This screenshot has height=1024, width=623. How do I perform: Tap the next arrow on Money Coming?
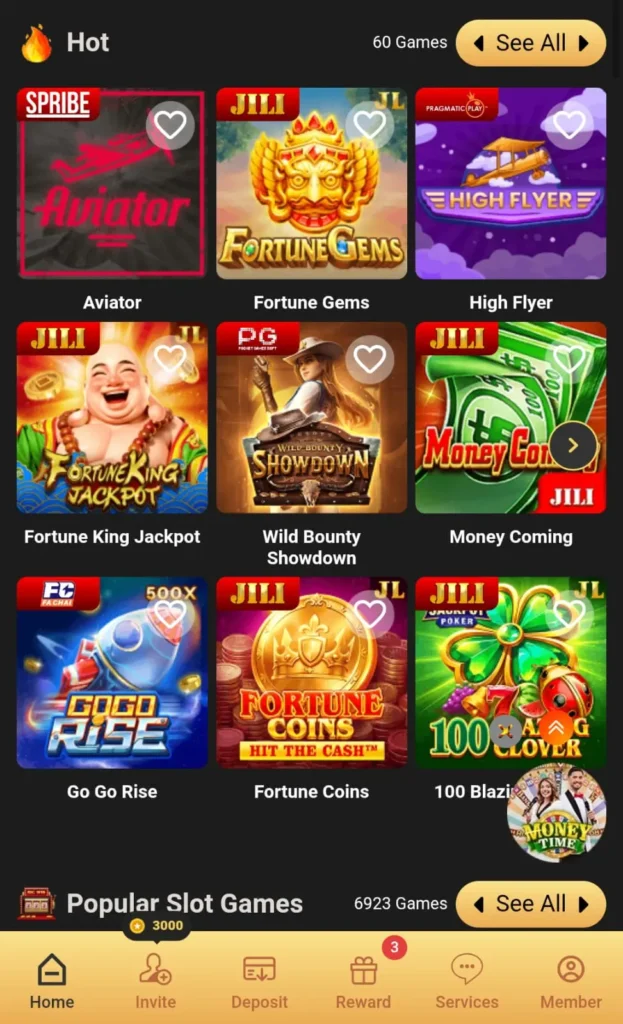point(573,446)
